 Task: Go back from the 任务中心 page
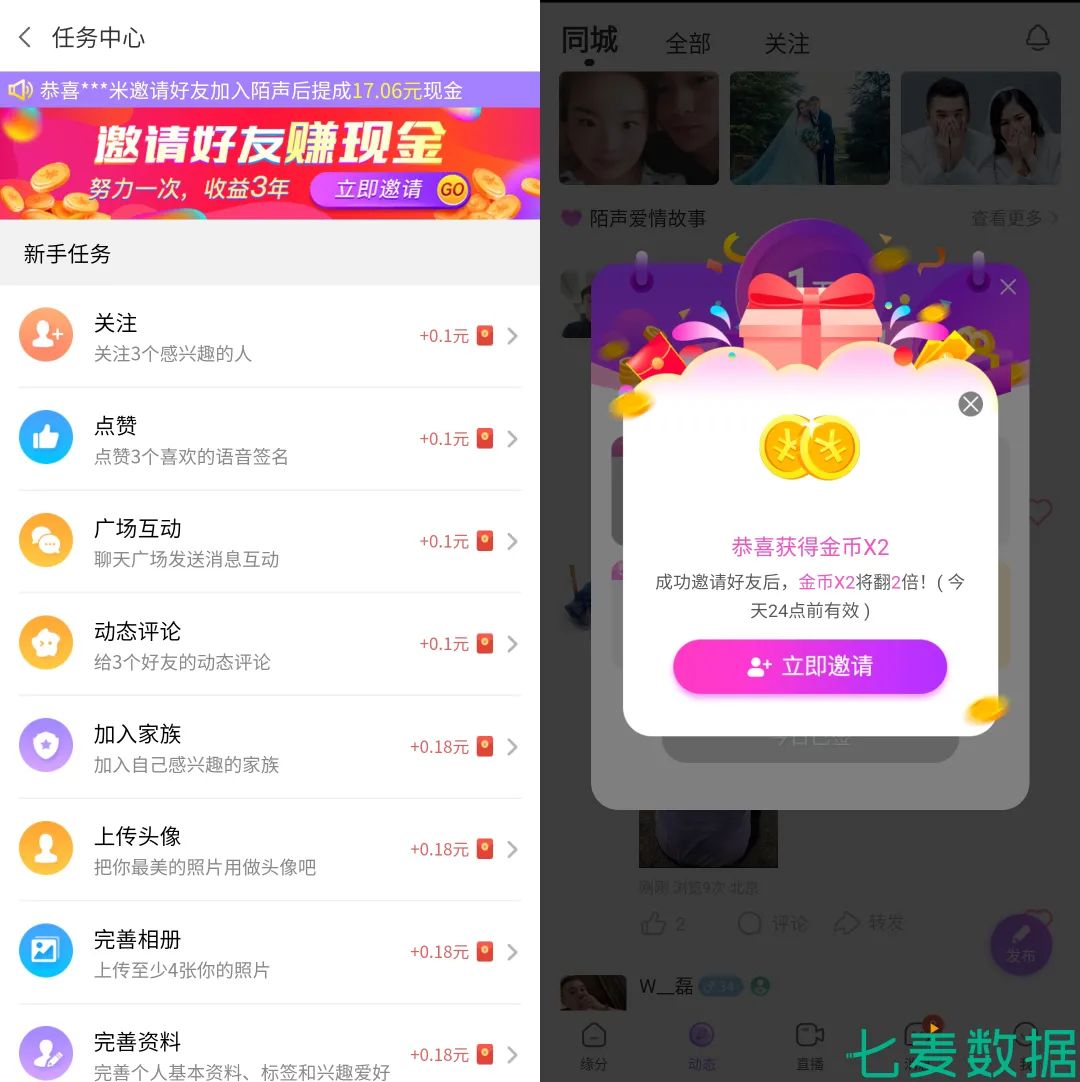pos(26,38)
